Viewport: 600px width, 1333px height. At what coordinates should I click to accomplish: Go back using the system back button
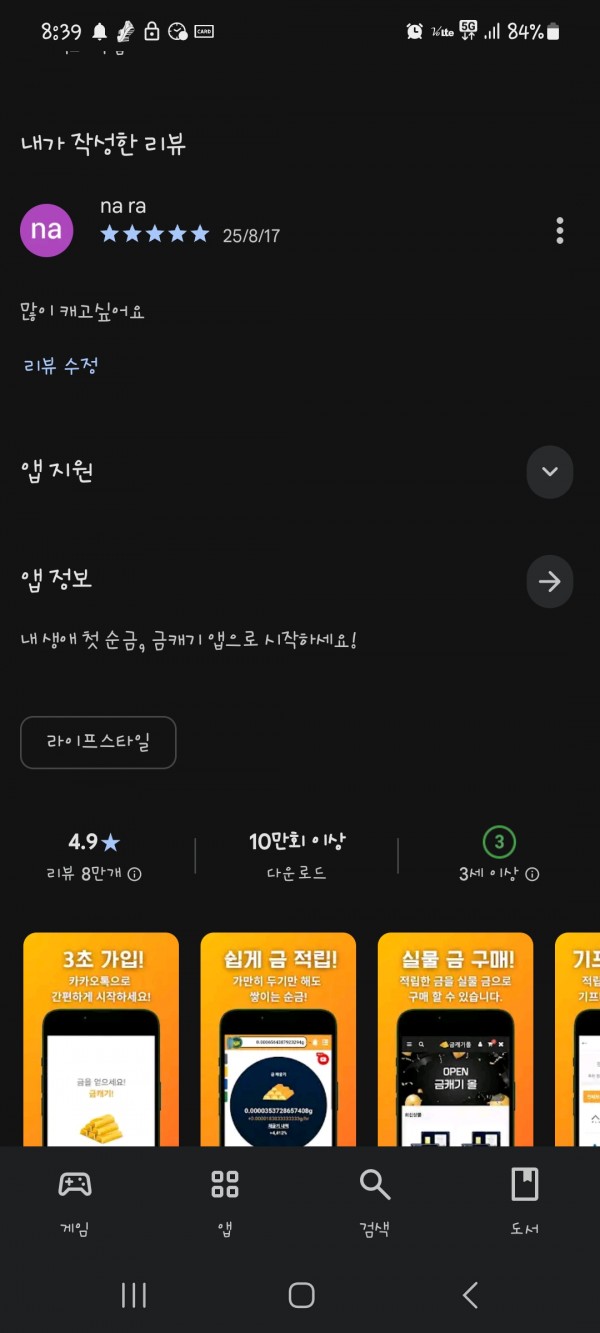470,1295
